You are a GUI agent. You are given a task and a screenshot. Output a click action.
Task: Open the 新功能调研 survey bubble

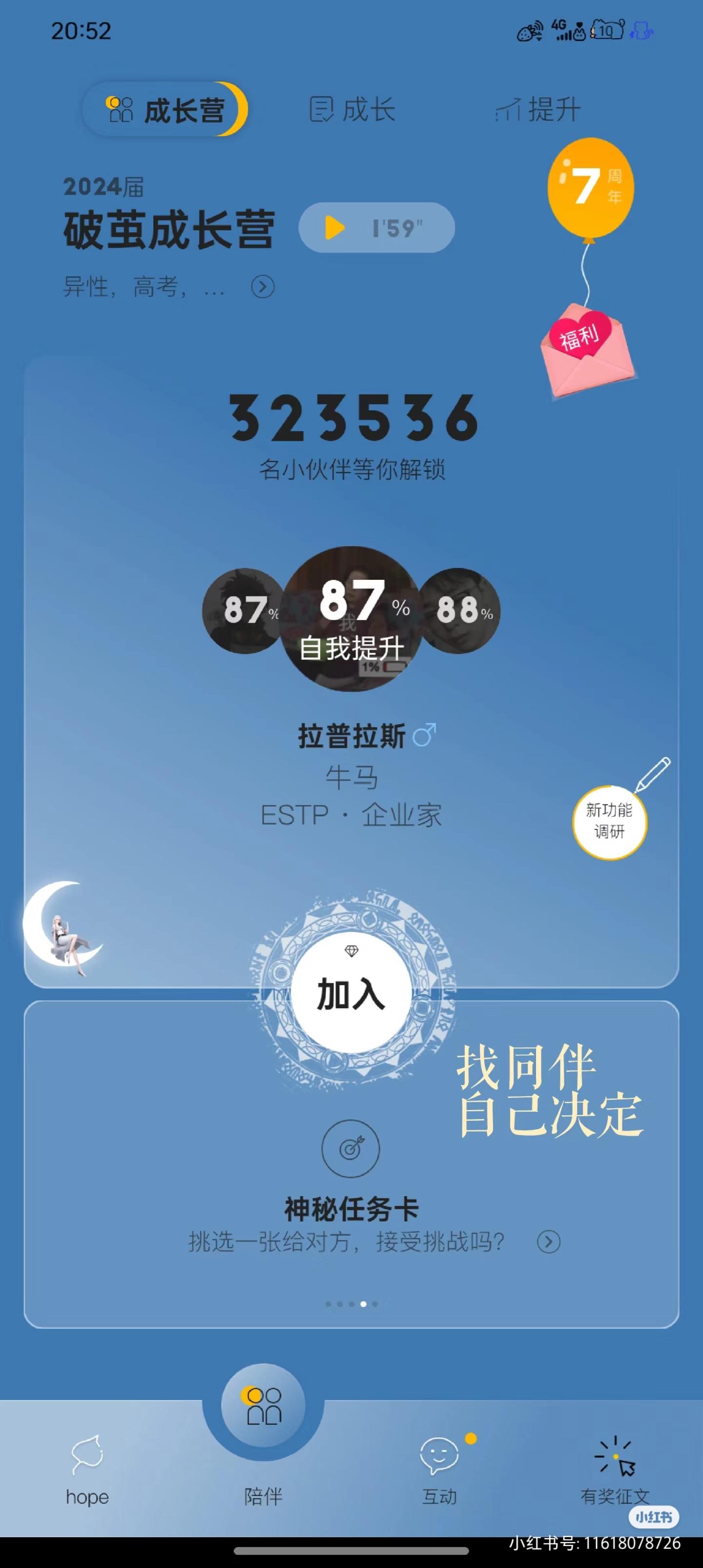[609, 821]
